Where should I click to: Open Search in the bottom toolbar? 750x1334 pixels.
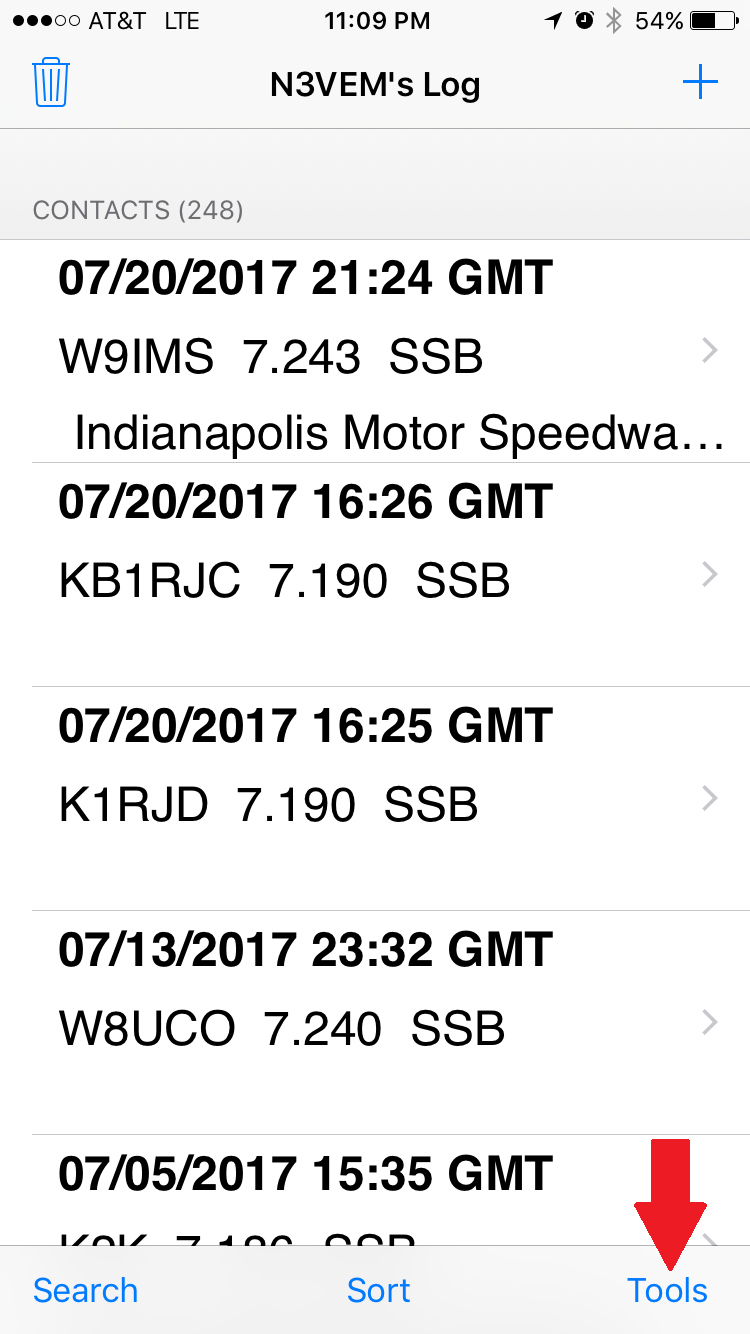pos(85,1290)
